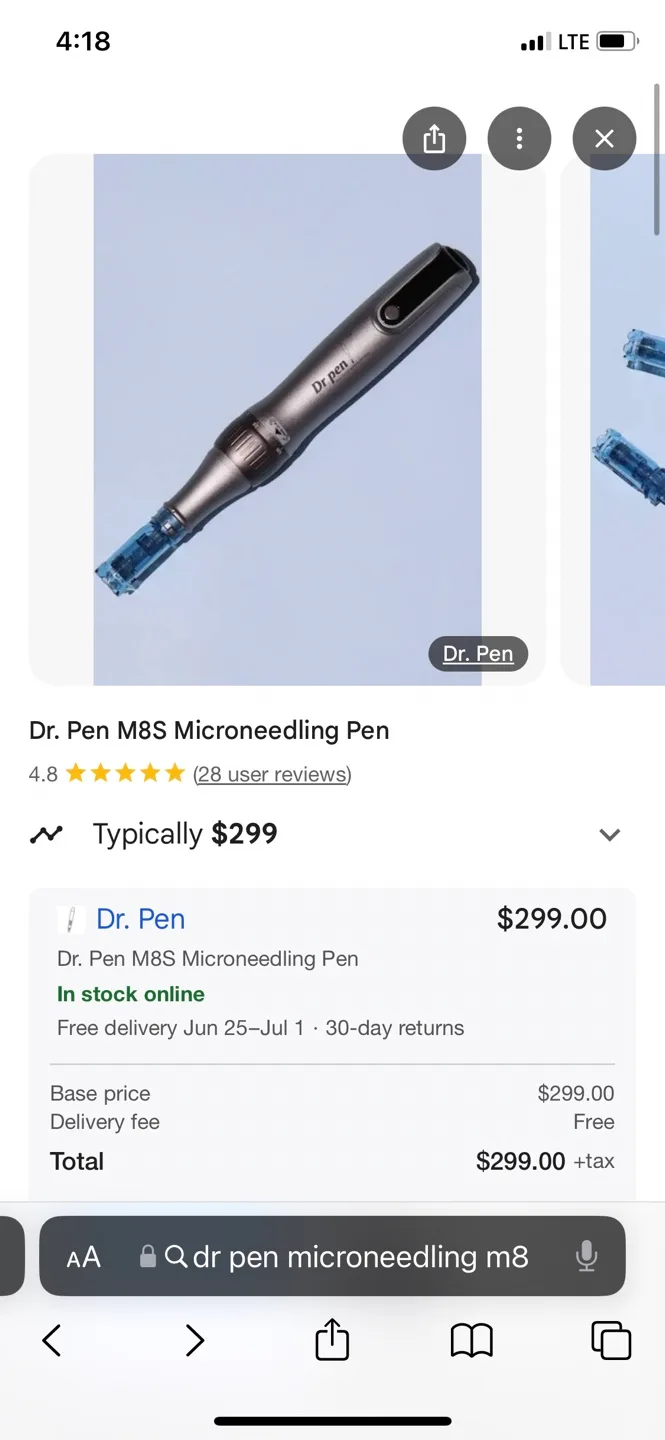The image size is (665, 1440).
Task: Edit the Safari address bar search
Action: 360,1257
